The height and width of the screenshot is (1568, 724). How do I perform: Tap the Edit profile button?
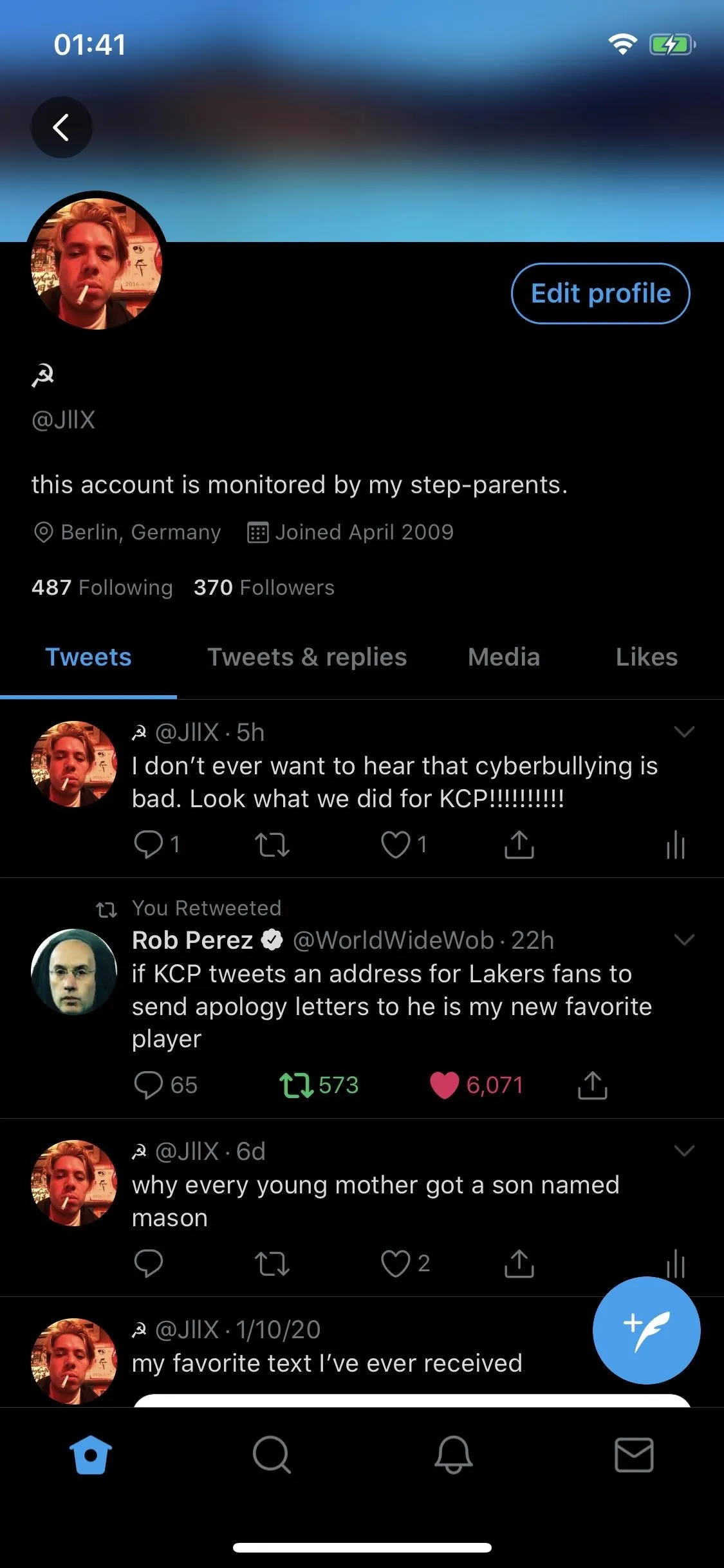tap(600, 294)
